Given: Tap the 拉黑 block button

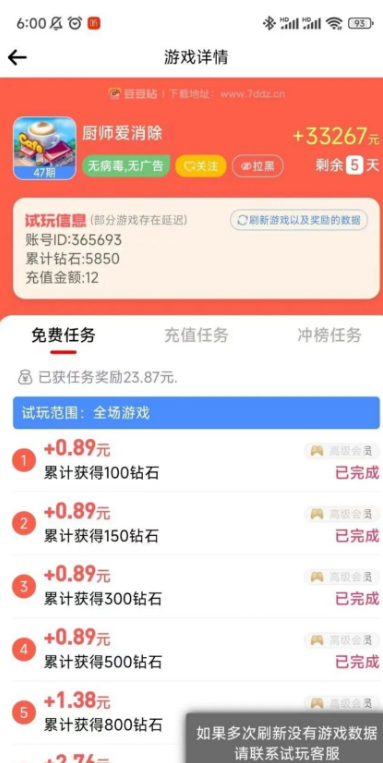Looking at the screenshot, I should click(x=257, y=166).
